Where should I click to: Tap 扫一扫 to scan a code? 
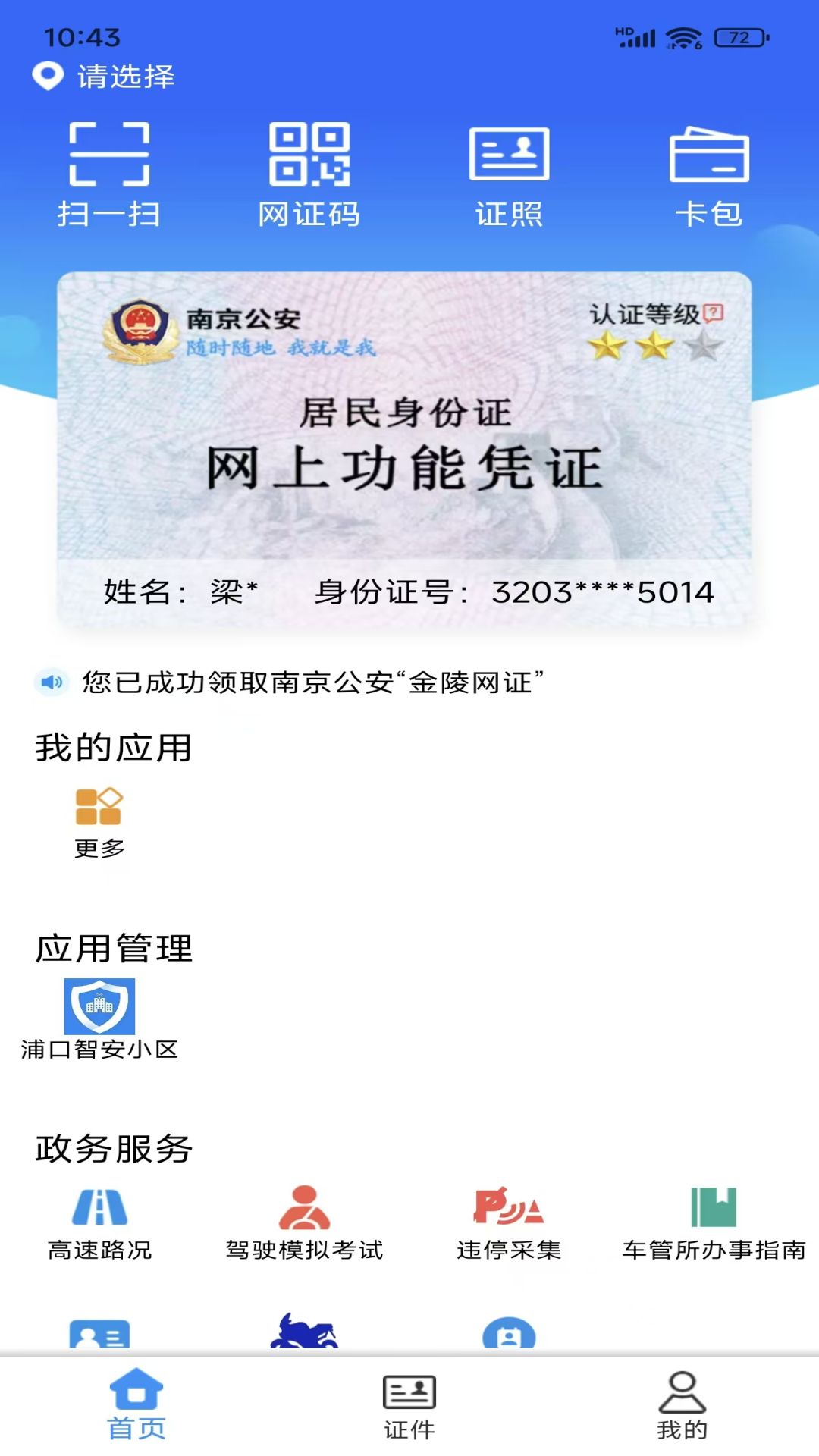click(109, 174)
